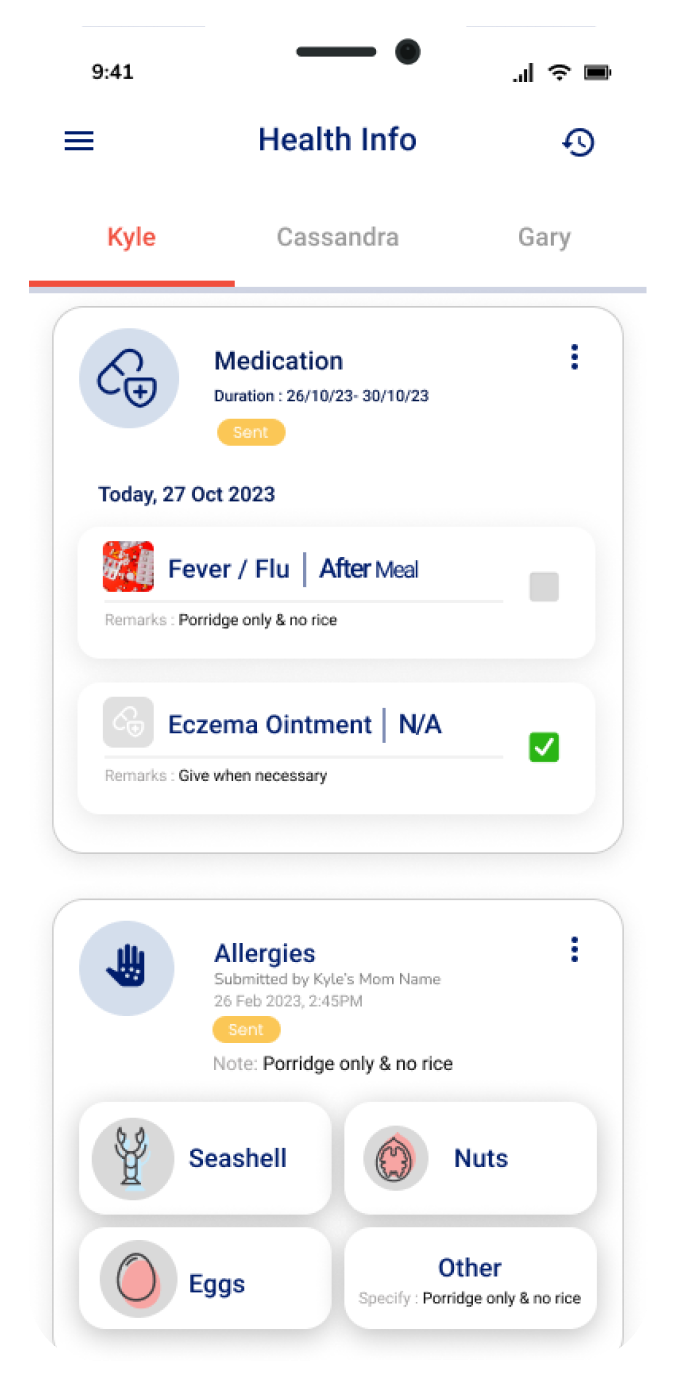Open the Seashell allergy tile

tap(205, 1158)
